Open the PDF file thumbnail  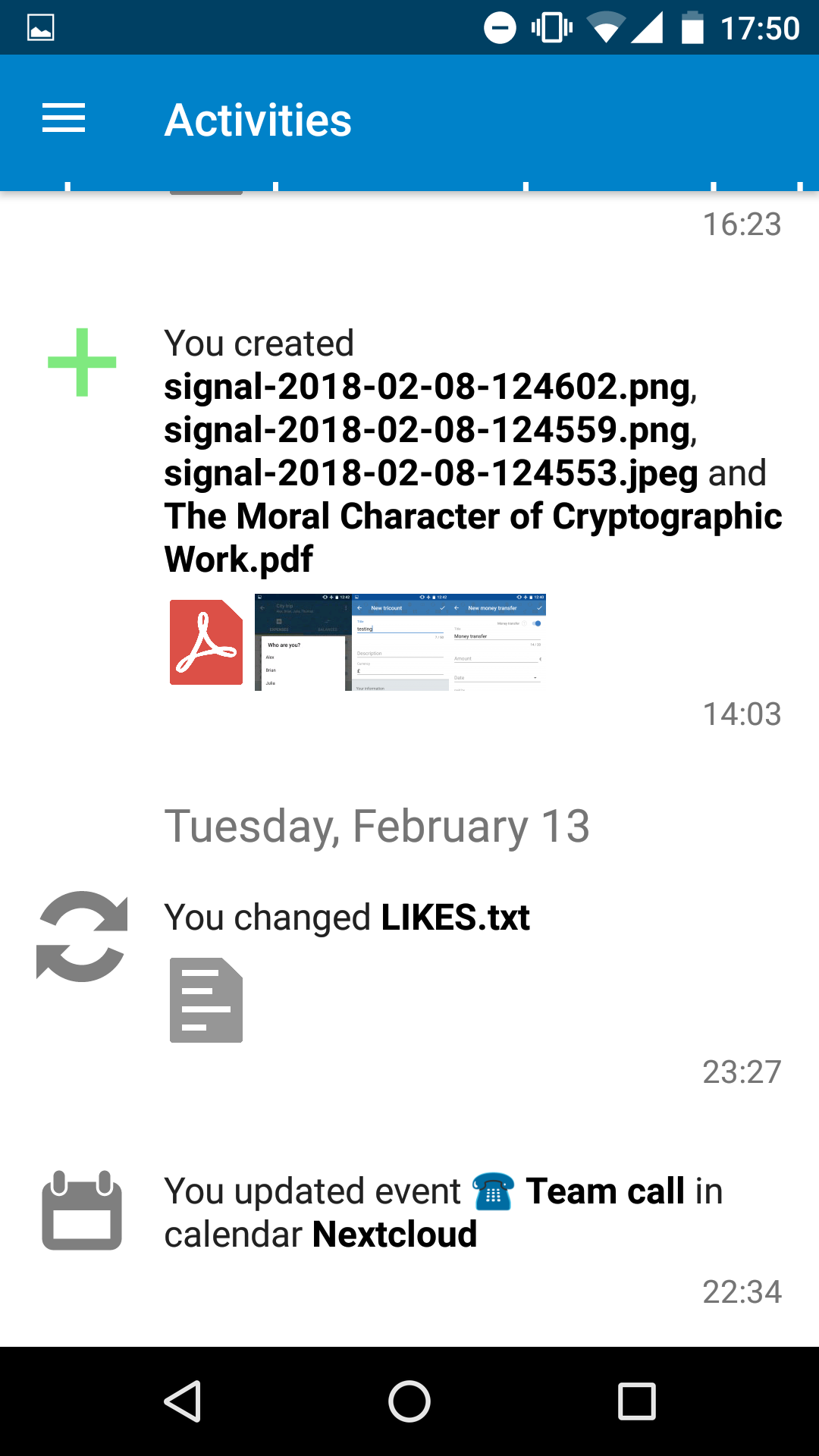(x=206, y=642)
